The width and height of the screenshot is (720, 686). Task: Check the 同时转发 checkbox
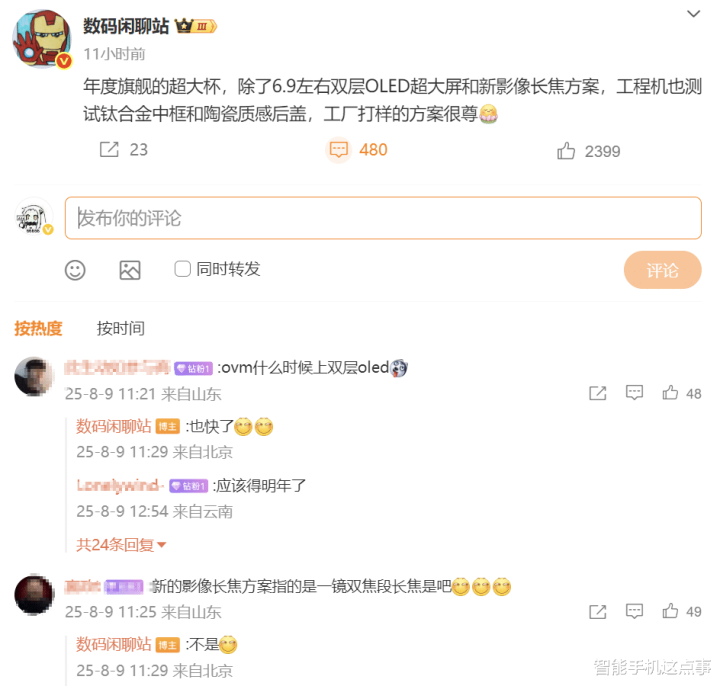pyautogui.click(x=182, y=269)
